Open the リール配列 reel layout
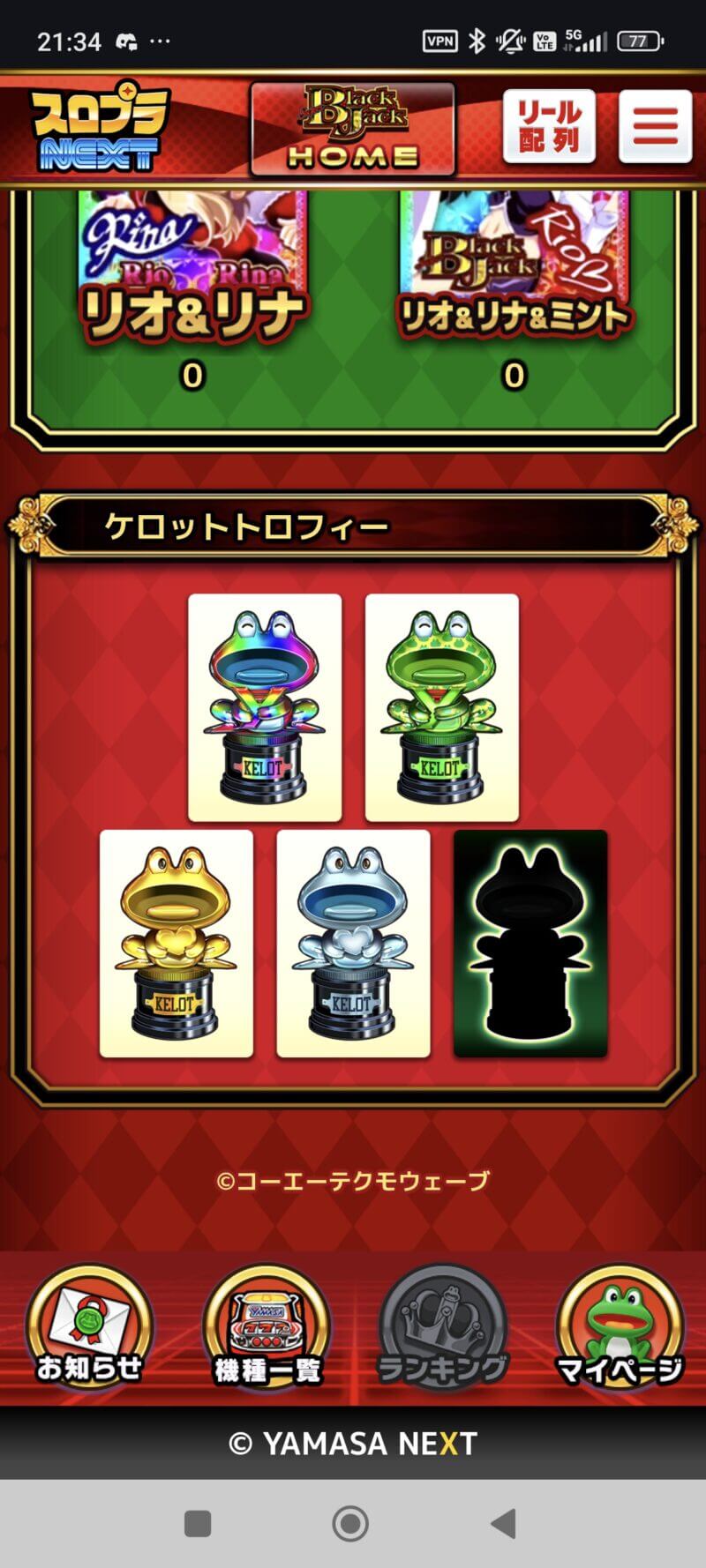706x1568 pixels. click(x=549, y=128)
